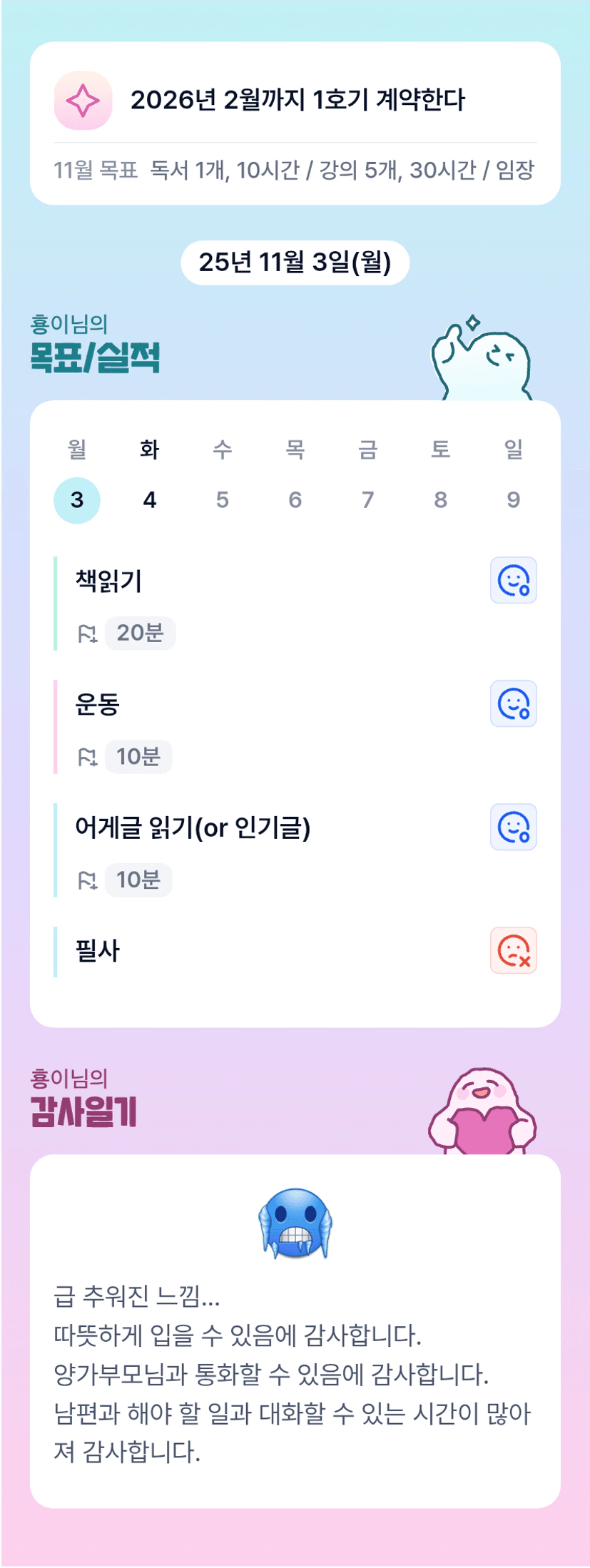Switch to Wednesday the 5th

223,500
